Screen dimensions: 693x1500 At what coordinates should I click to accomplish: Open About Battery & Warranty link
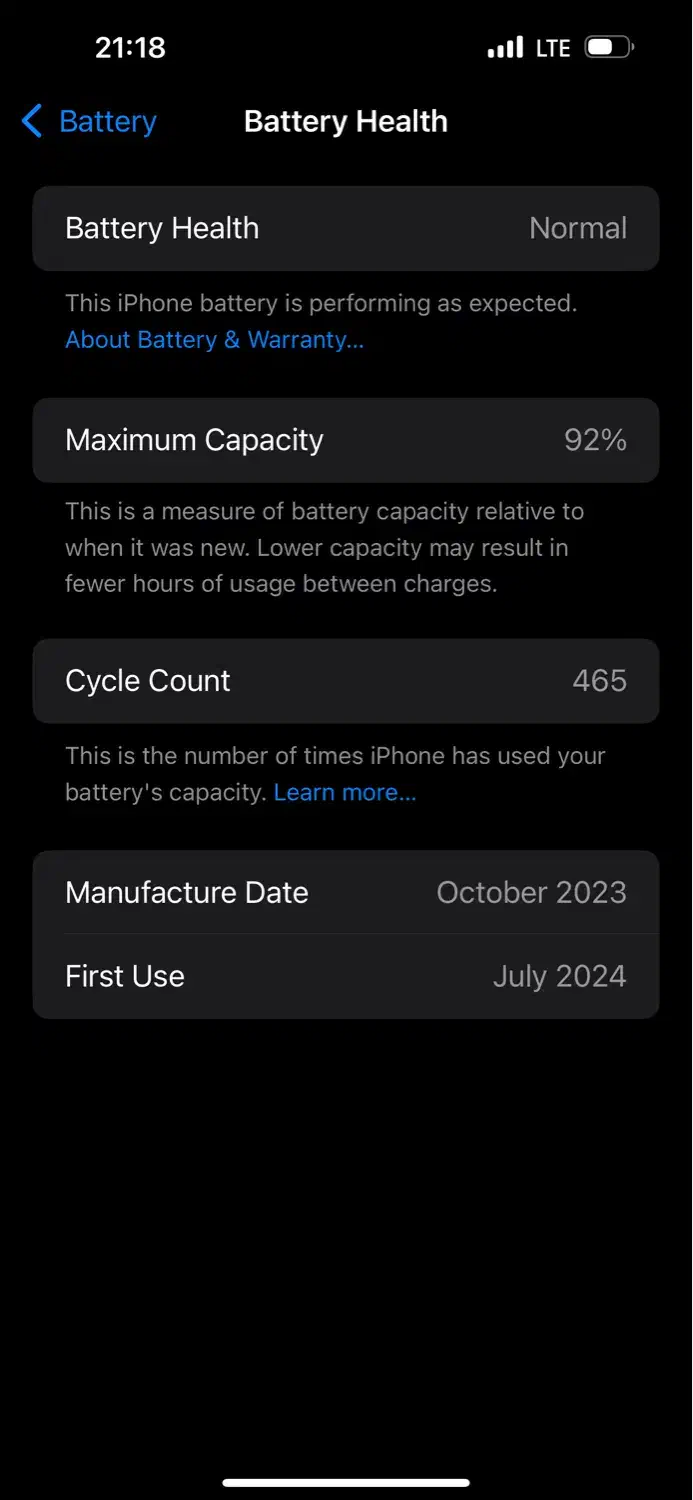[x=214, y=340]
